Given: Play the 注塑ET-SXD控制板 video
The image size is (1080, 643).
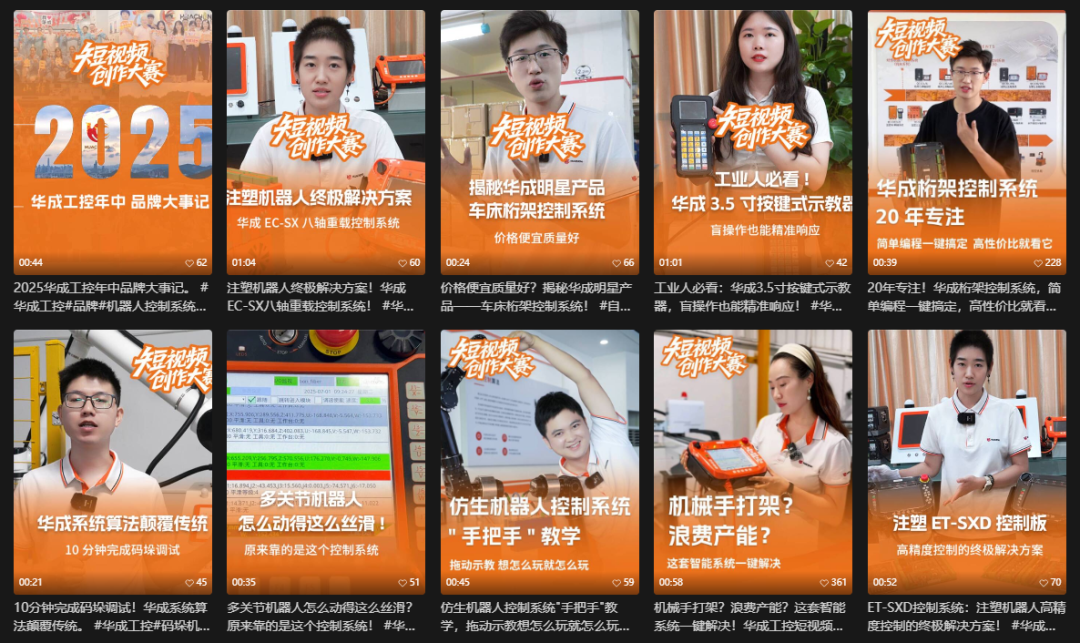Looking at the screenshot, I should pos(966,462).
